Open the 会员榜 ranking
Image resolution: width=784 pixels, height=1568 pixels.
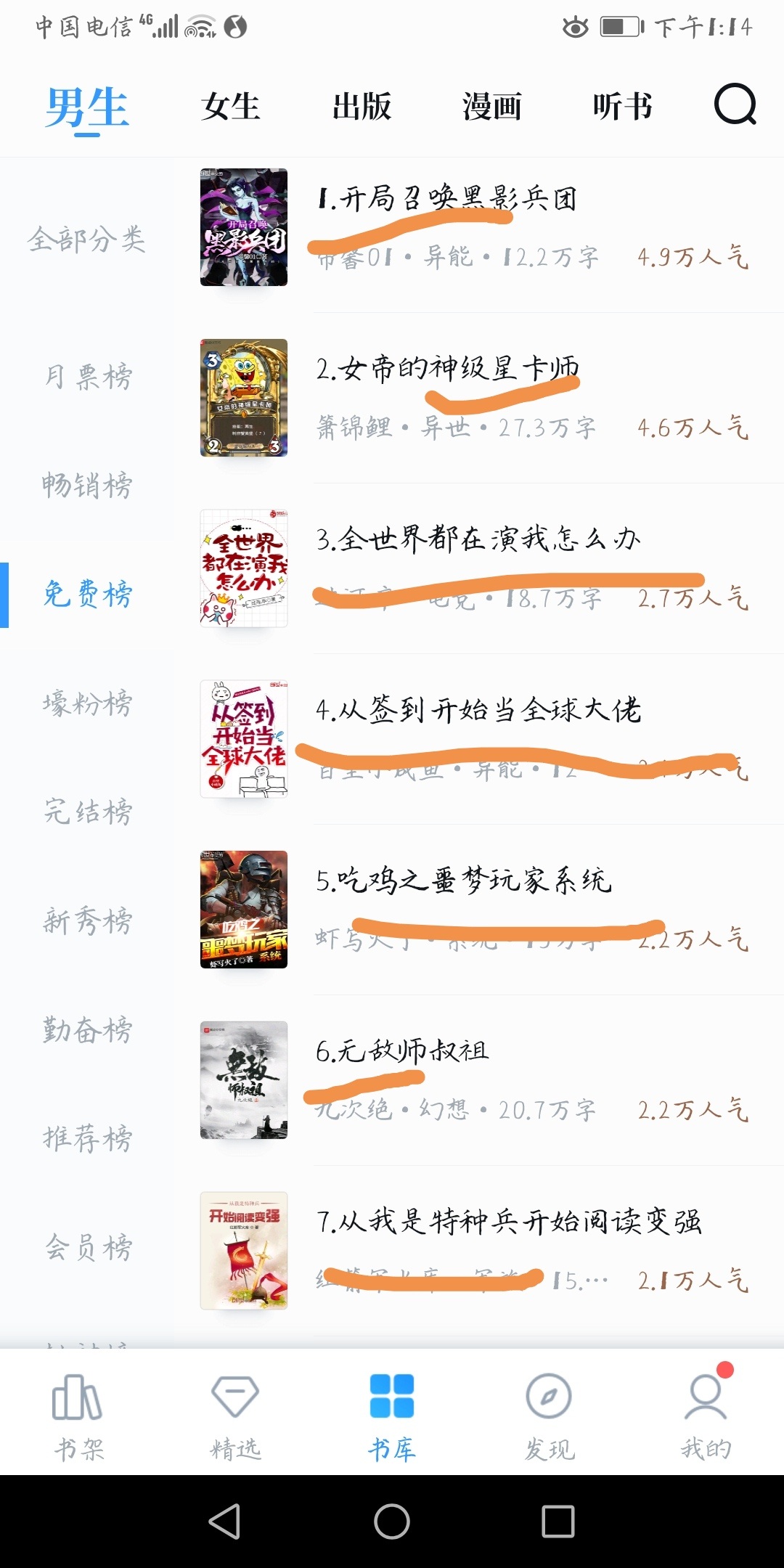pyautogui.click(x=88, y=1247)
